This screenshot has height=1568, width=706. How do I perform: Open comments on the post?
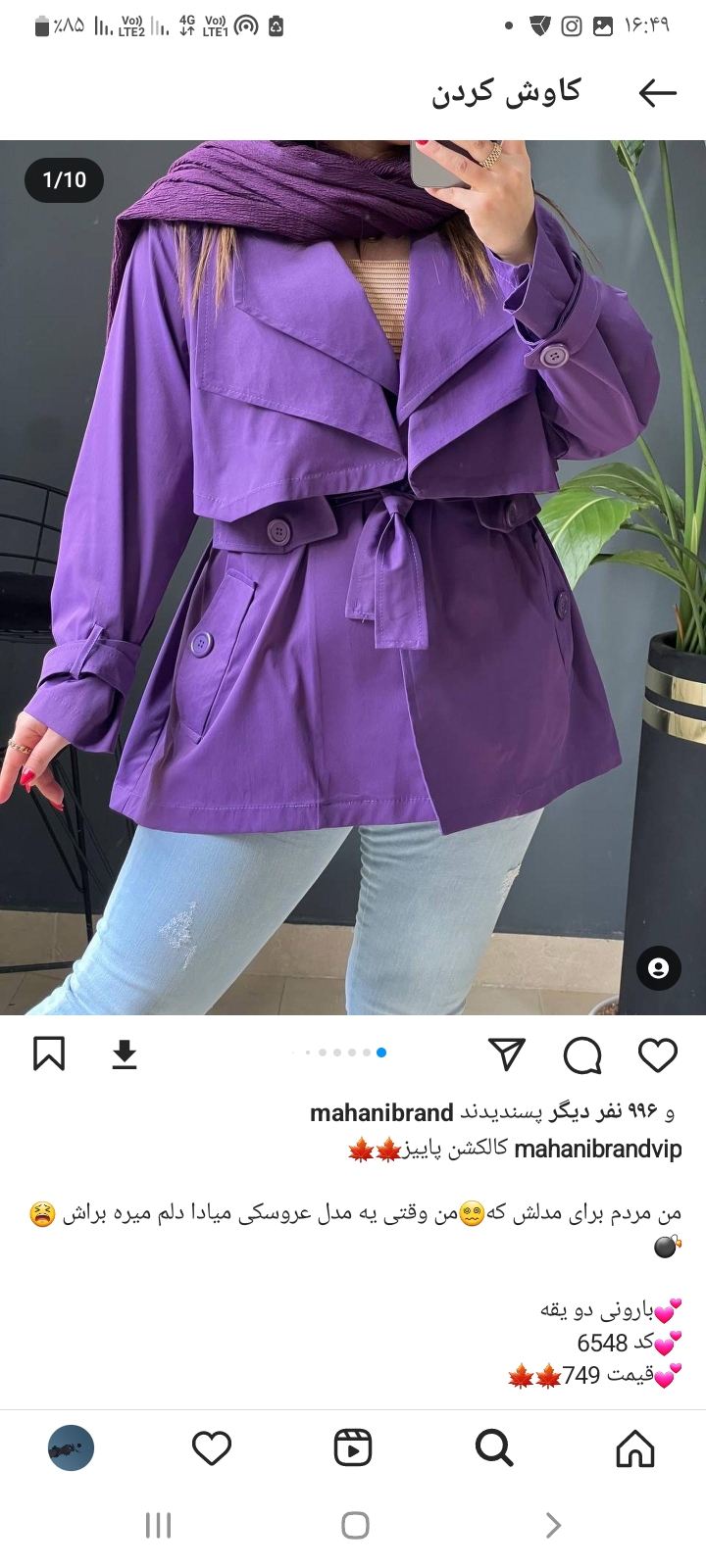pos(582,1055)
